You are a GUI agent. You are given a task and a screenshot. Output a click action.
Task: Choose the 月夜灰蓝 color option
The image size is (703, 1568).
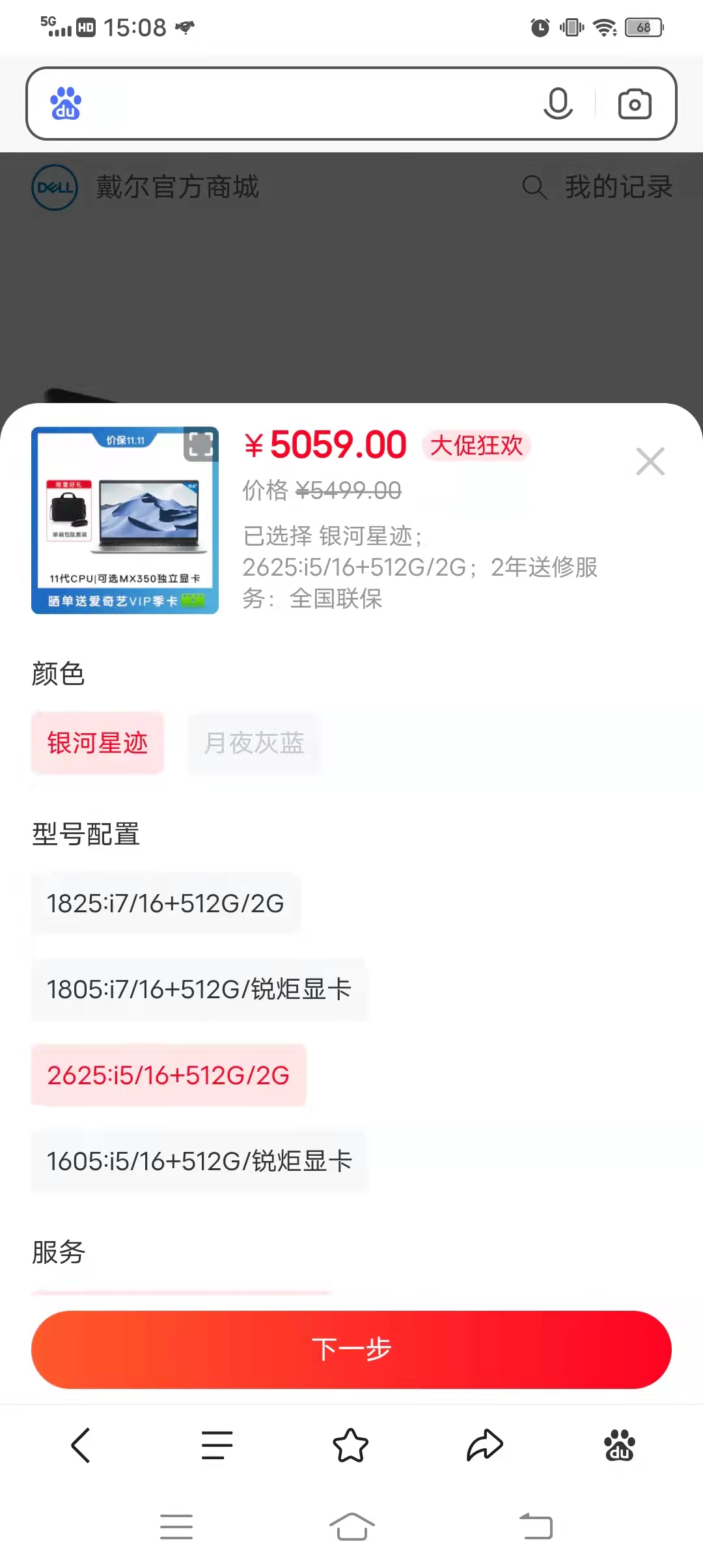pos(254,743)
